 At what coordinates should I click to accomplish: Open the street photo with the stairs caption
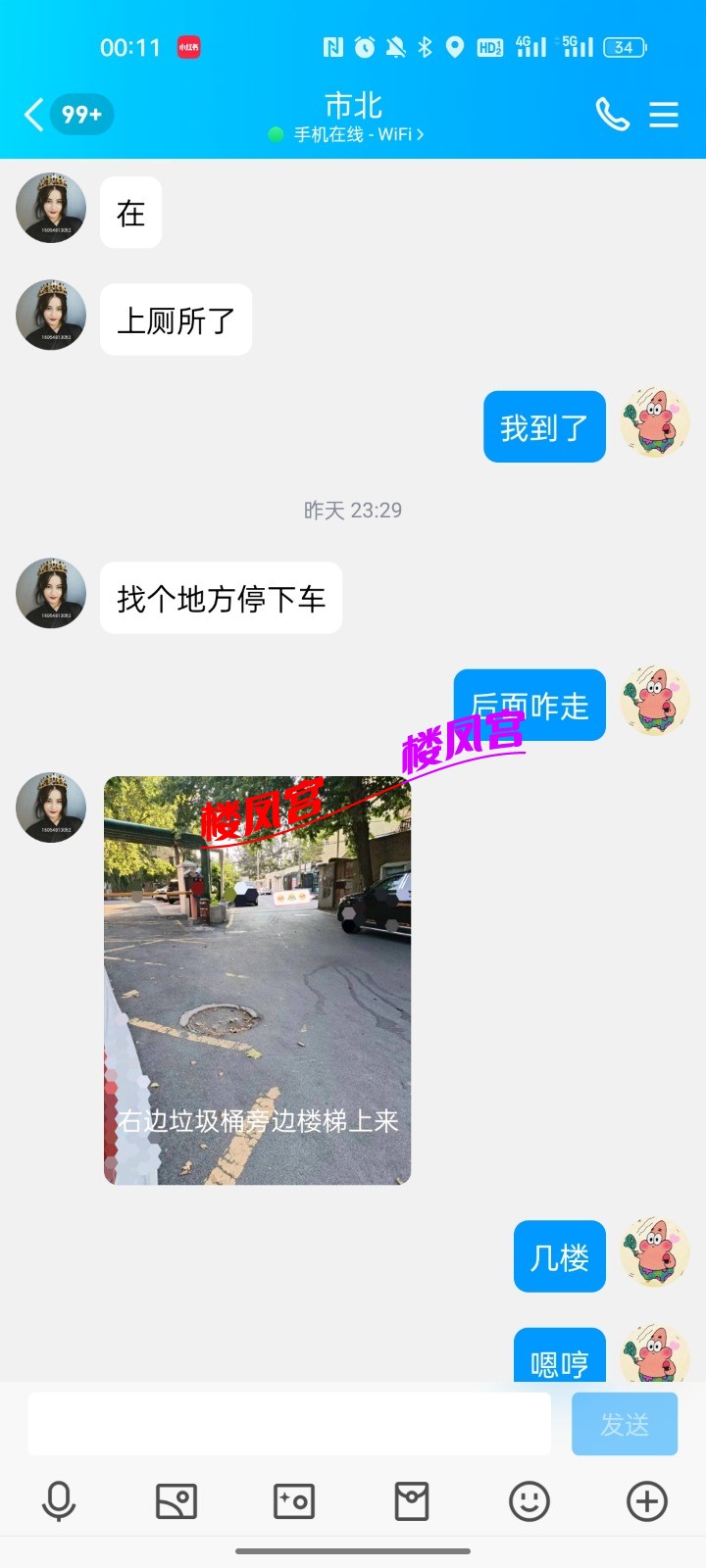tap(257, 980)
